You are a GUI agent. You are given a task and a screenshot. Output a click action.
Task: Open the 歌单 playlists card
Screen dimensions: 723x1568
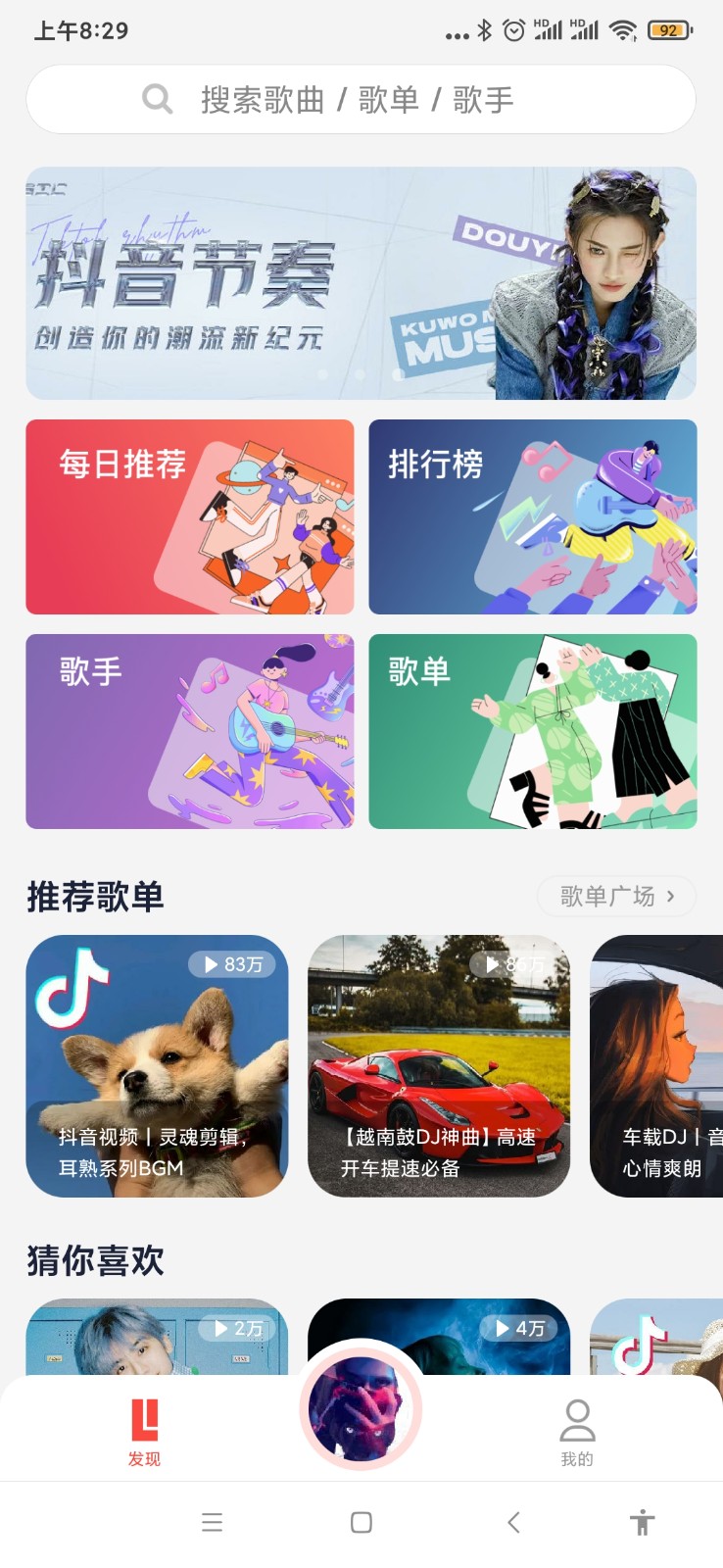point(532,730)
